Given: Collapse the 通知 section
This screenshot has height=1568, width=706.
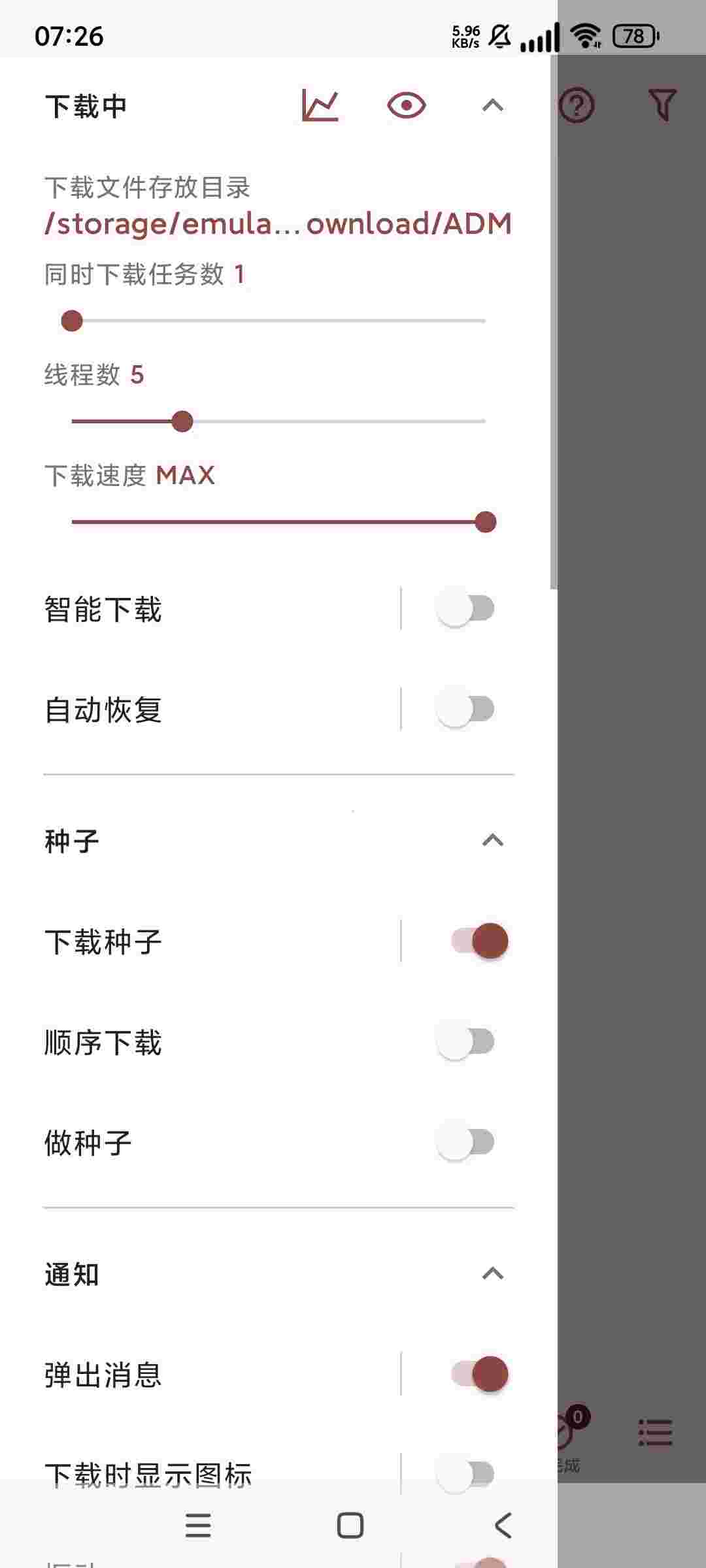Looking at the screenshot, I should pos(492,1273).
